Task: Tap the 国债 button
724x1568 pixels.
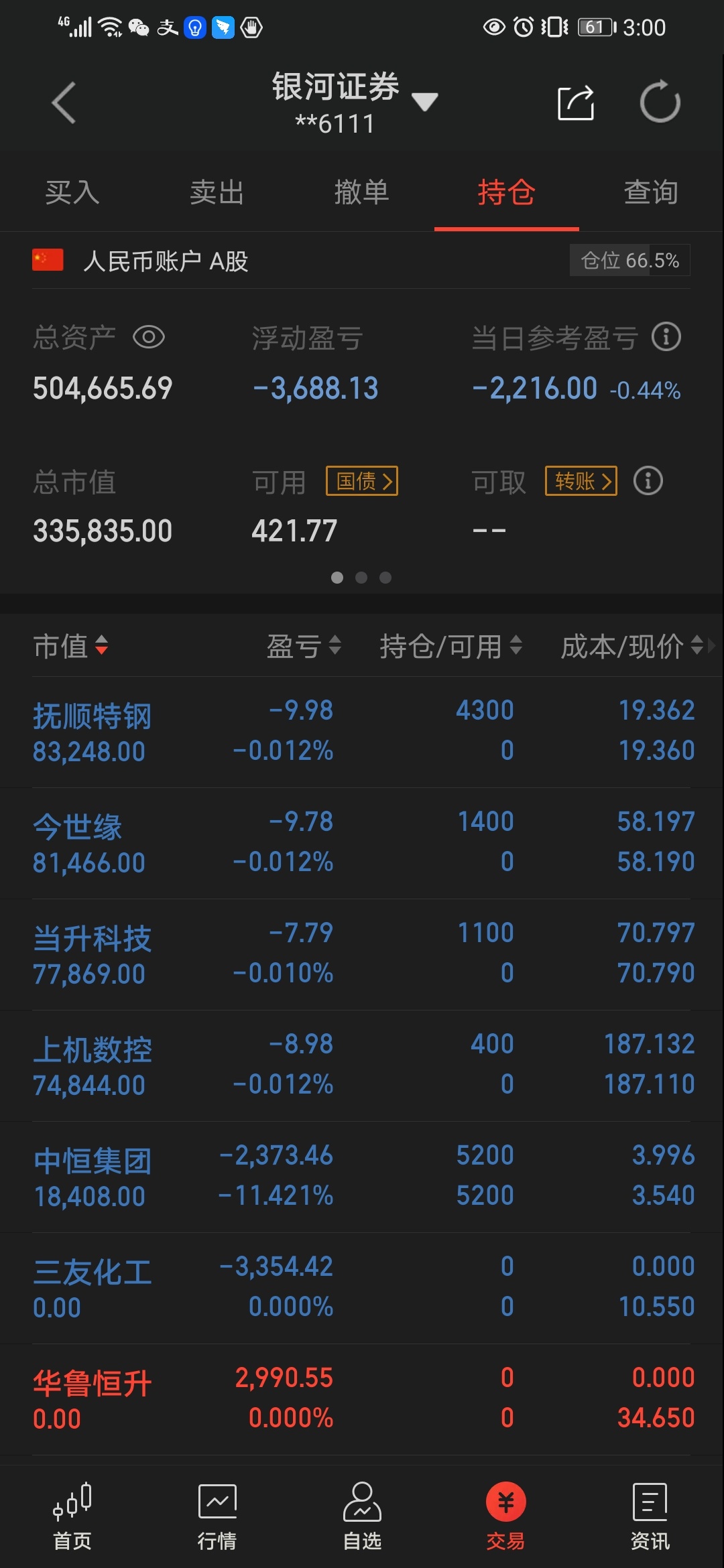Action: [362, 481]
